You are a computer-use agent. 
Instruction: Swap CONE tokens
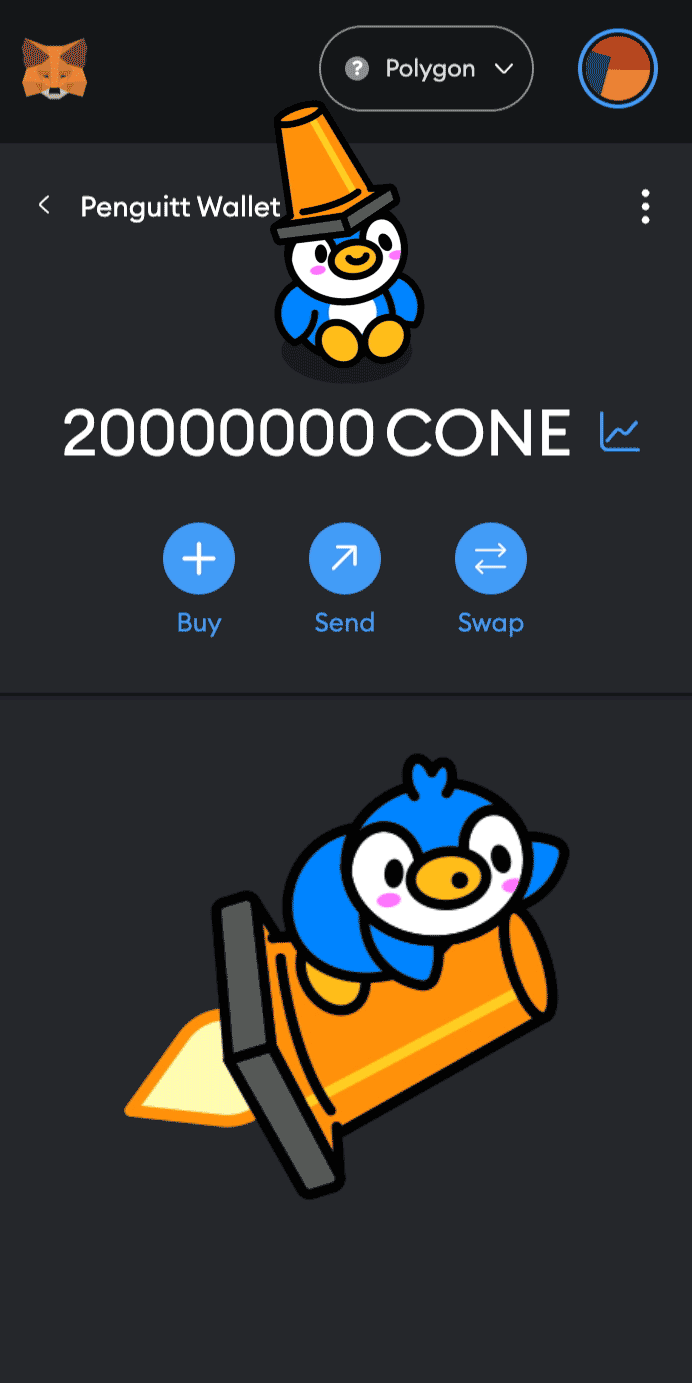click(x=490, y=559)
